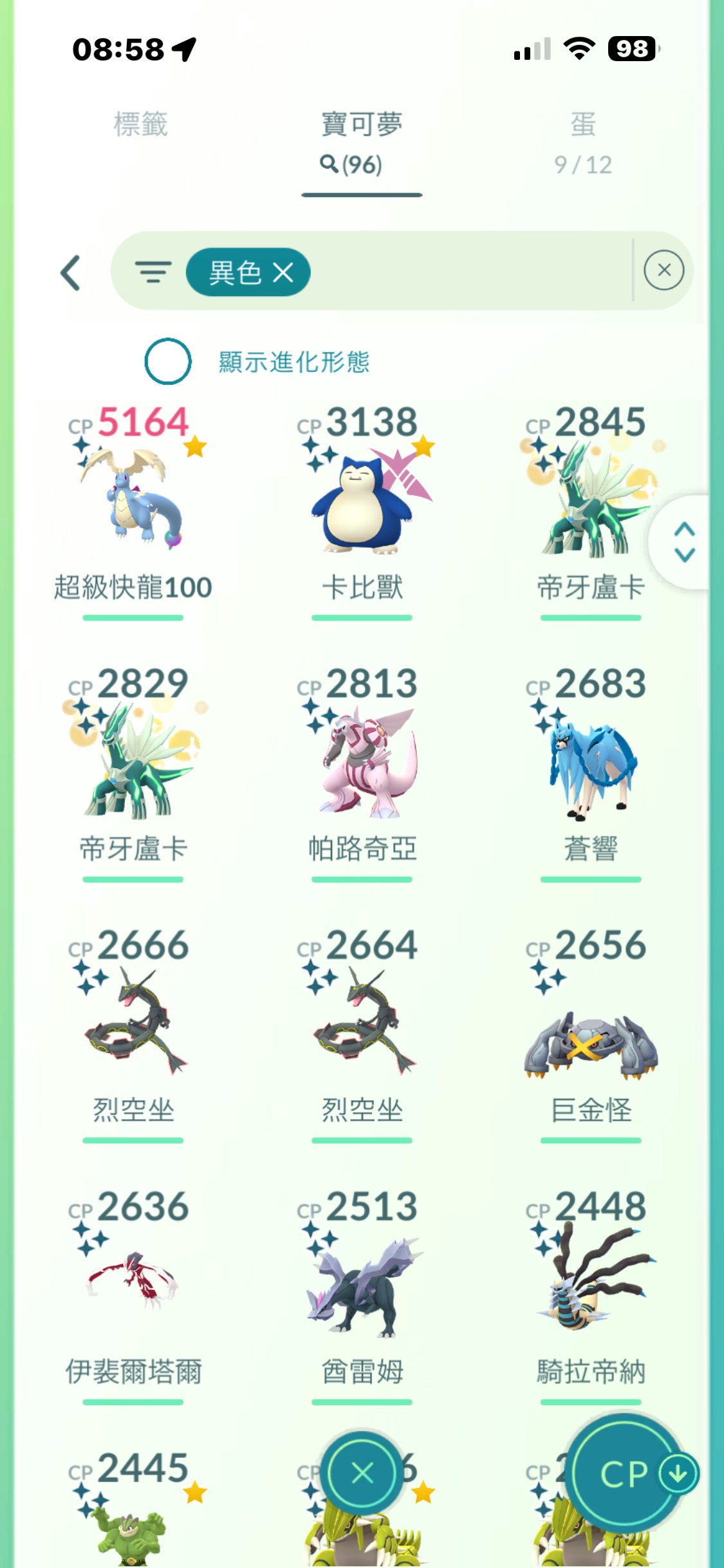Screen dimensions: 724x1568
Task: Tap the fast scroll handle
Action: [x=683, y=542]
